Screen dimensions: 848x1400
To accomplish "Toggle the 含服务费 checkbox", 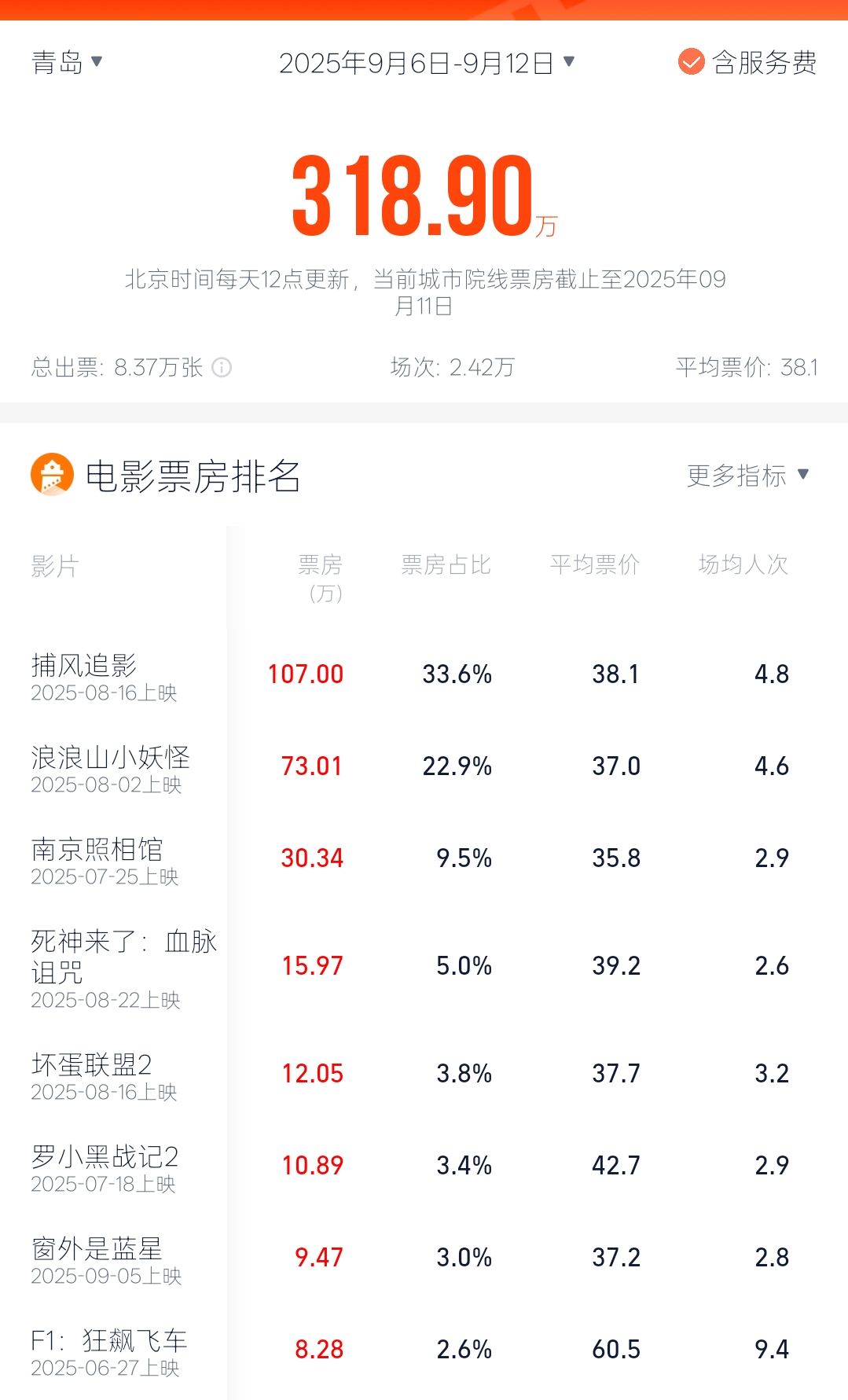I will coord(692,61).
